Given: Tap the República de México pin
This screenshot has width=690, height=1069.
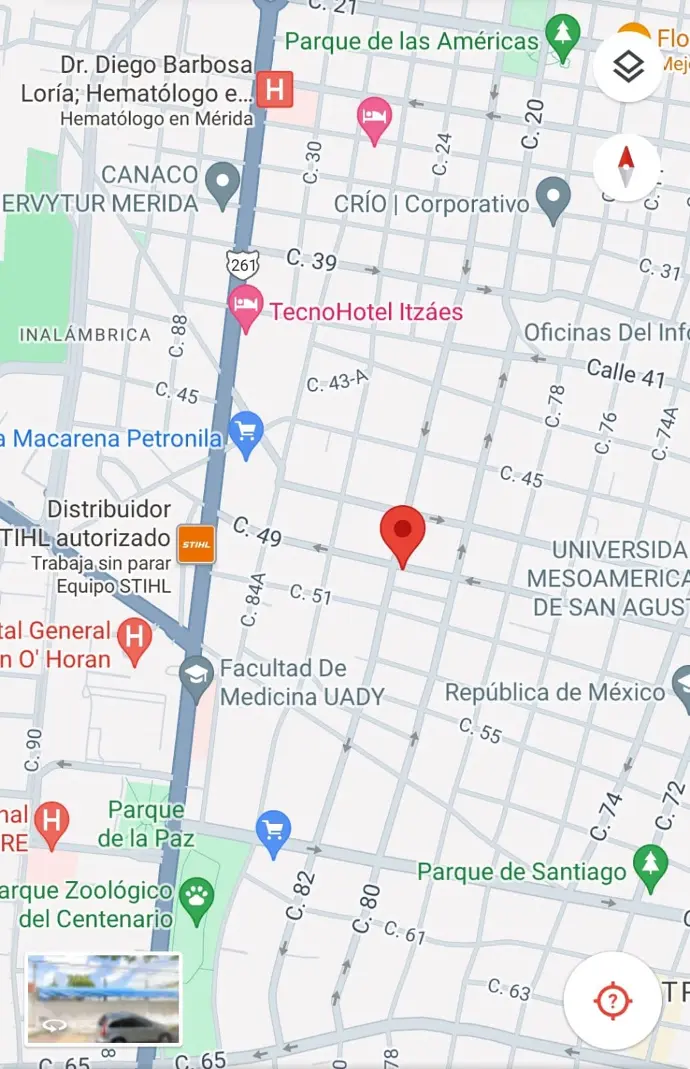Looking at the screenshot, I should click(x=682, y=689).
